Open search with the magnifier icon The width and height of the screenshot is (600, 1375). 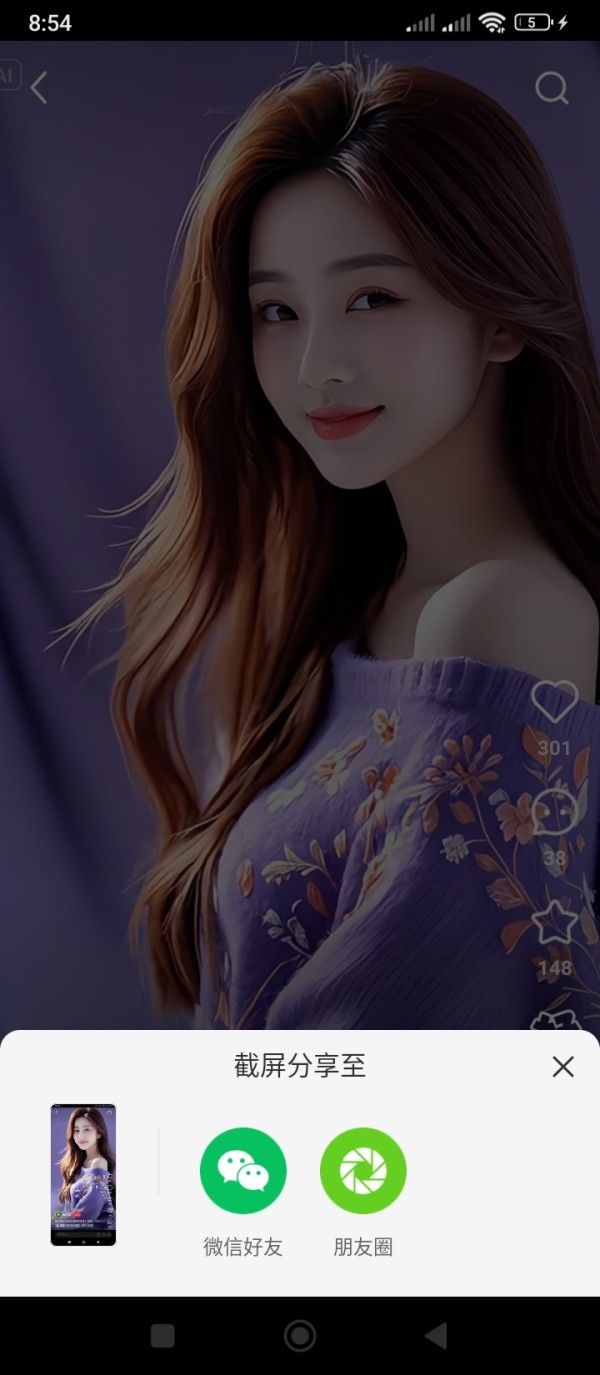pyautogui.click(x=551, y=88)
